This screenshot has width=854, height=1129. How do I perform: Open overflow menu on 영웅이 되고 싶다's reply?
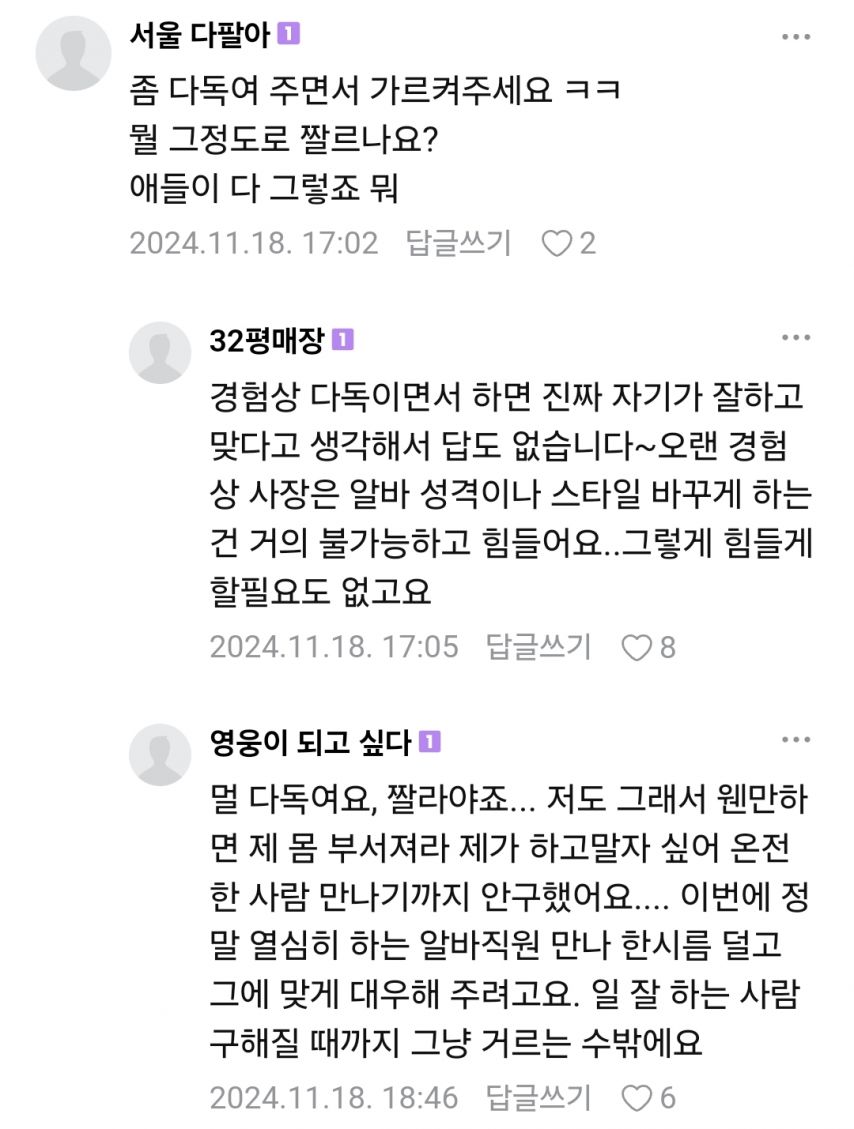point(795,740)
